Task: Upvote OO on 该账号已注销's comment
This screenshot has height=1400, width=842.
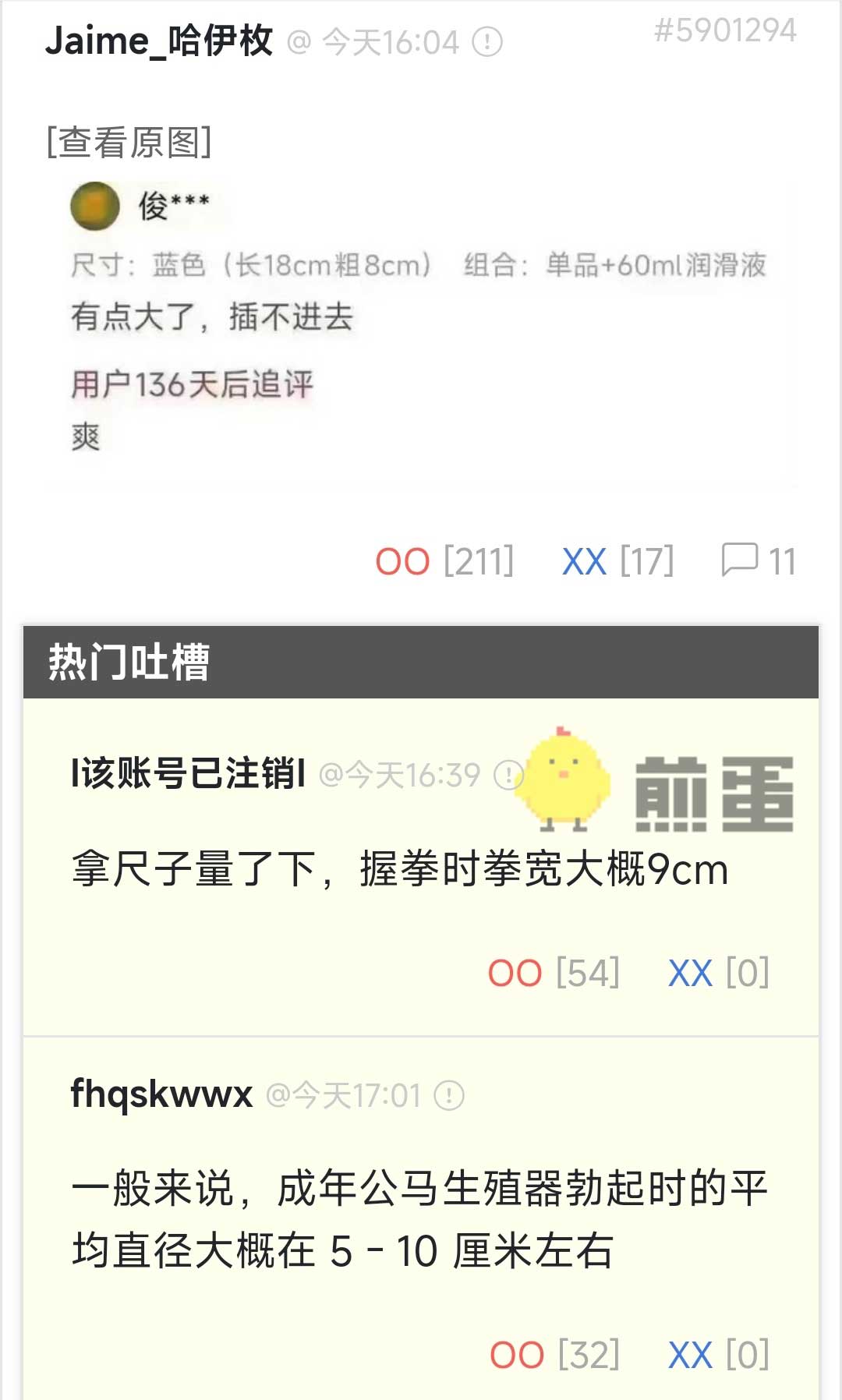Action: pyautogui.click(x=515, y=974)
